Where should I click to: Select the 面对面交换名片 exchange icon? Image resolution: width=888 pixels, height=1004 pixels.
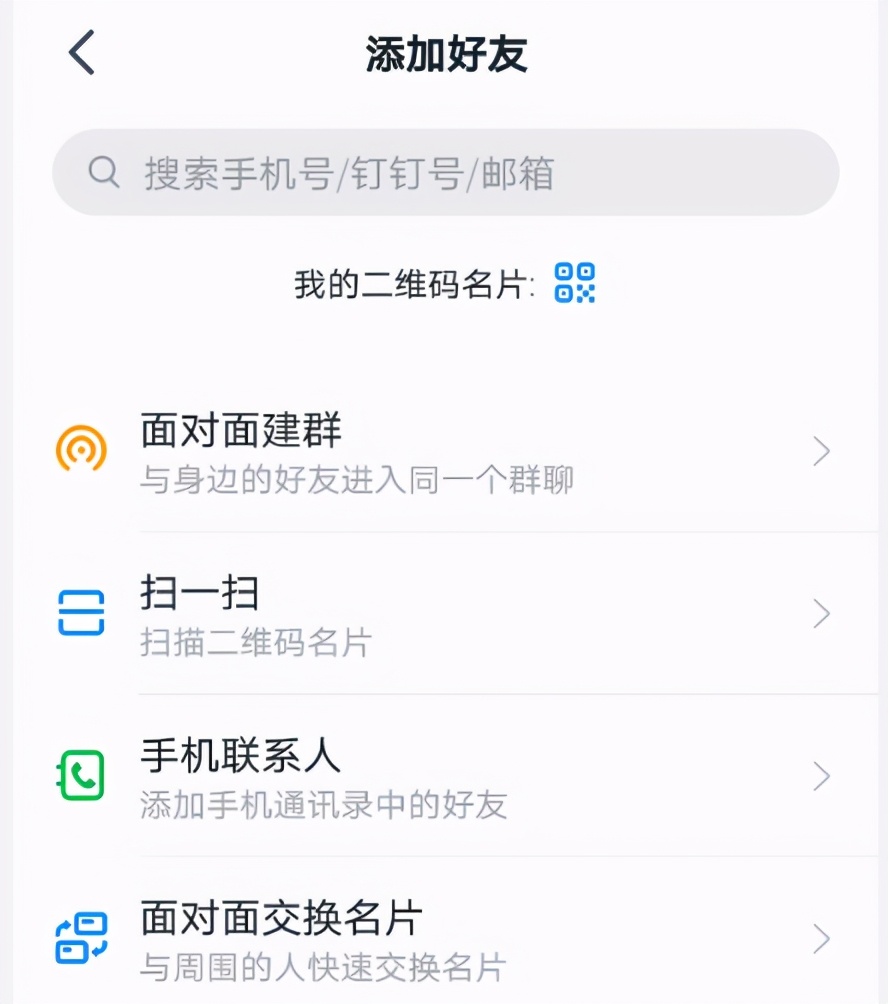(x=80, y=938)
